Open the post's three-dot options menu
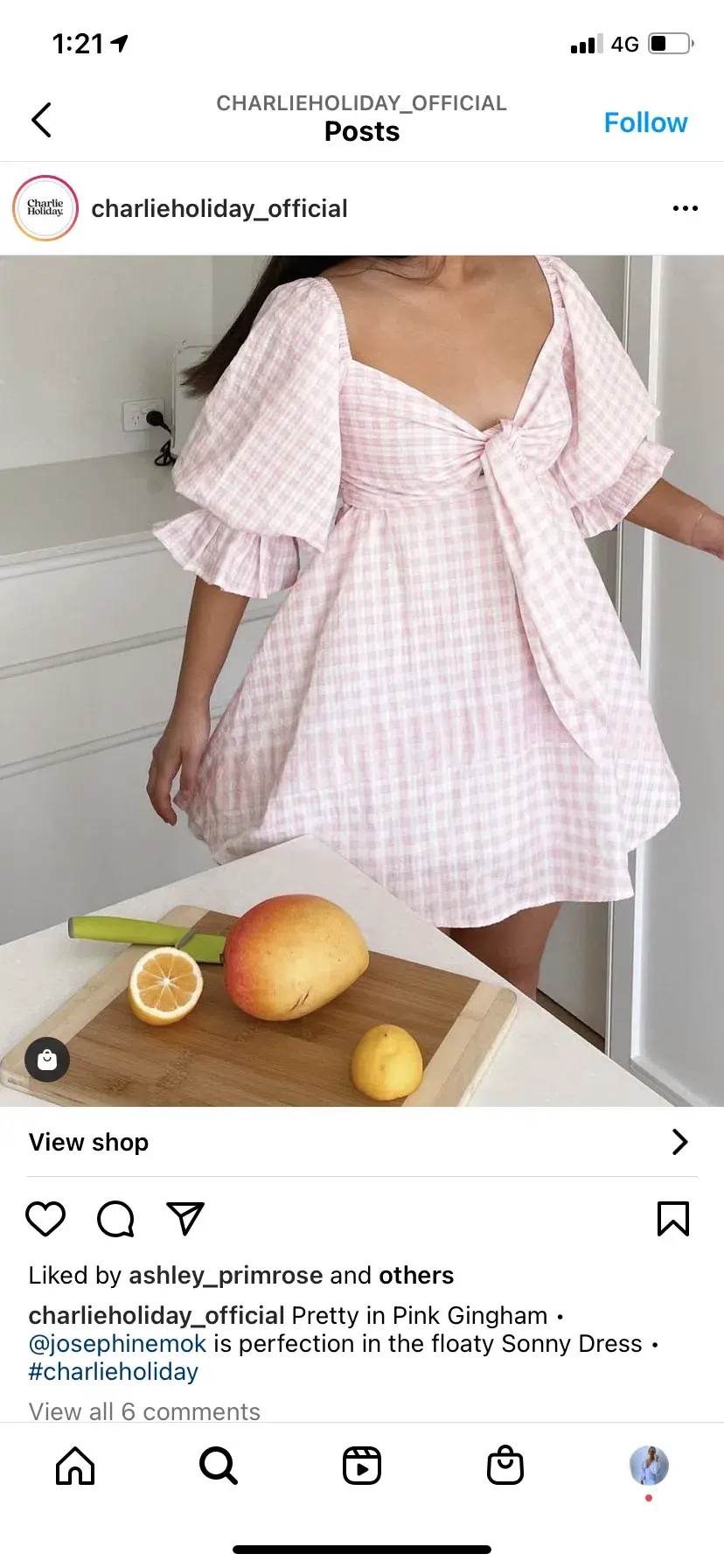This screenshot has width=724, height=1568. coord(685,208)
